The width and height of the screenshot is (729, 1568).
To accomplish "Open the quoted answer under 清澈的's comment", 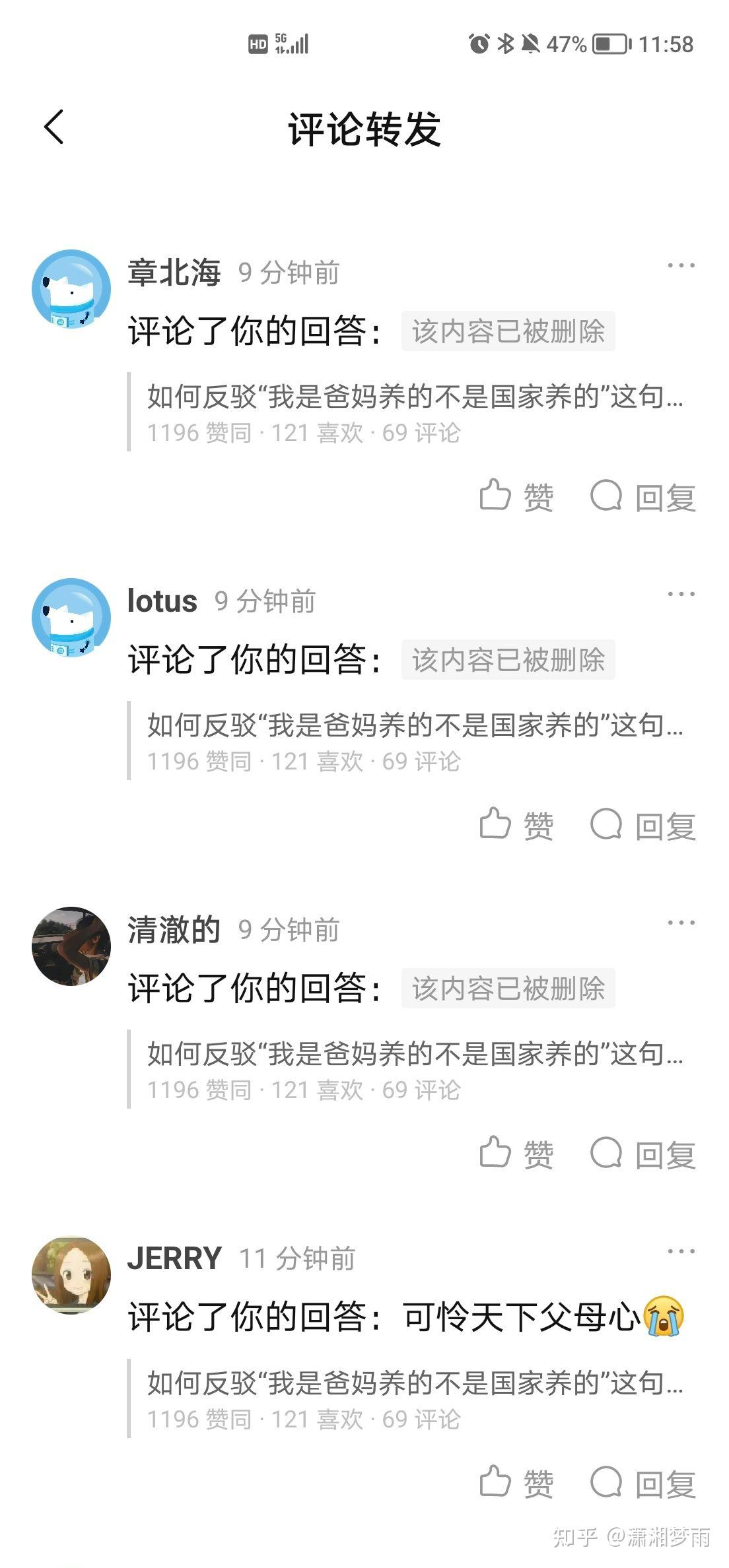I will tap(413, 1069).
